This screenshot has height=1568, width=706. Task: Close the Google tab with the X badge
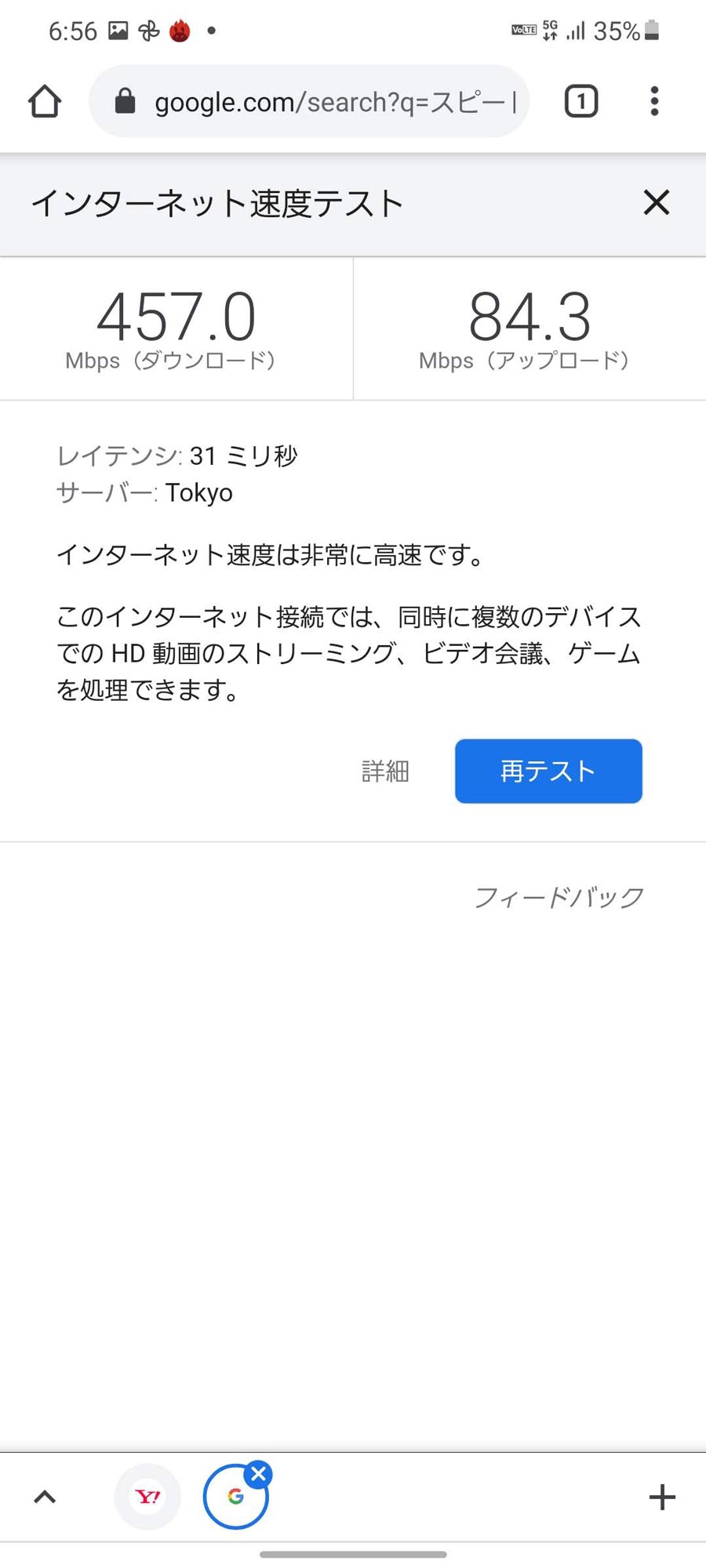click(x=259, y=1474)
